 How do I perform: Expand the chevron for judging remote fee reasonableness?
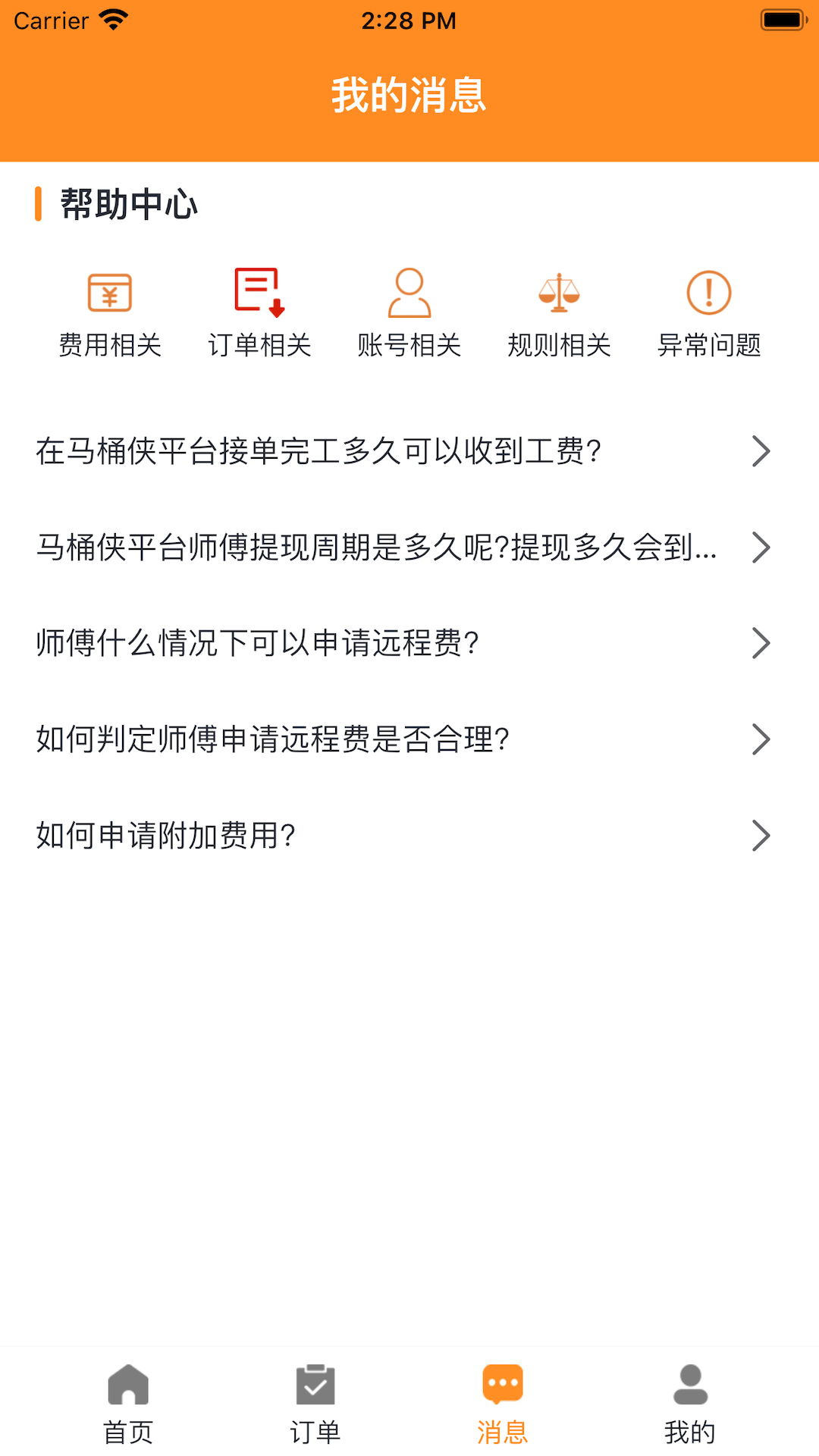[761, 739]
